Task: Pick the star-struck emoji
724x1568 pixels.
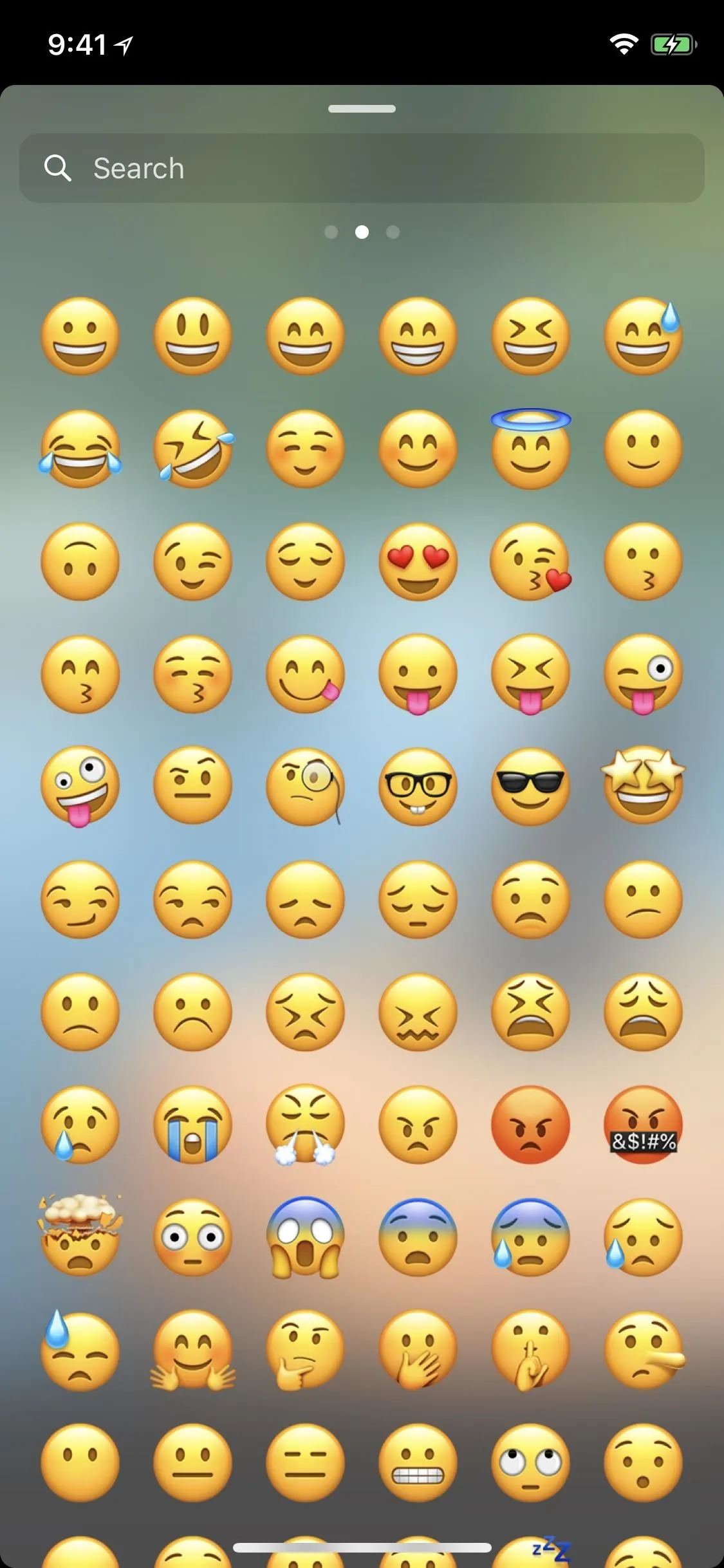Action: click(x=643, y=787)
